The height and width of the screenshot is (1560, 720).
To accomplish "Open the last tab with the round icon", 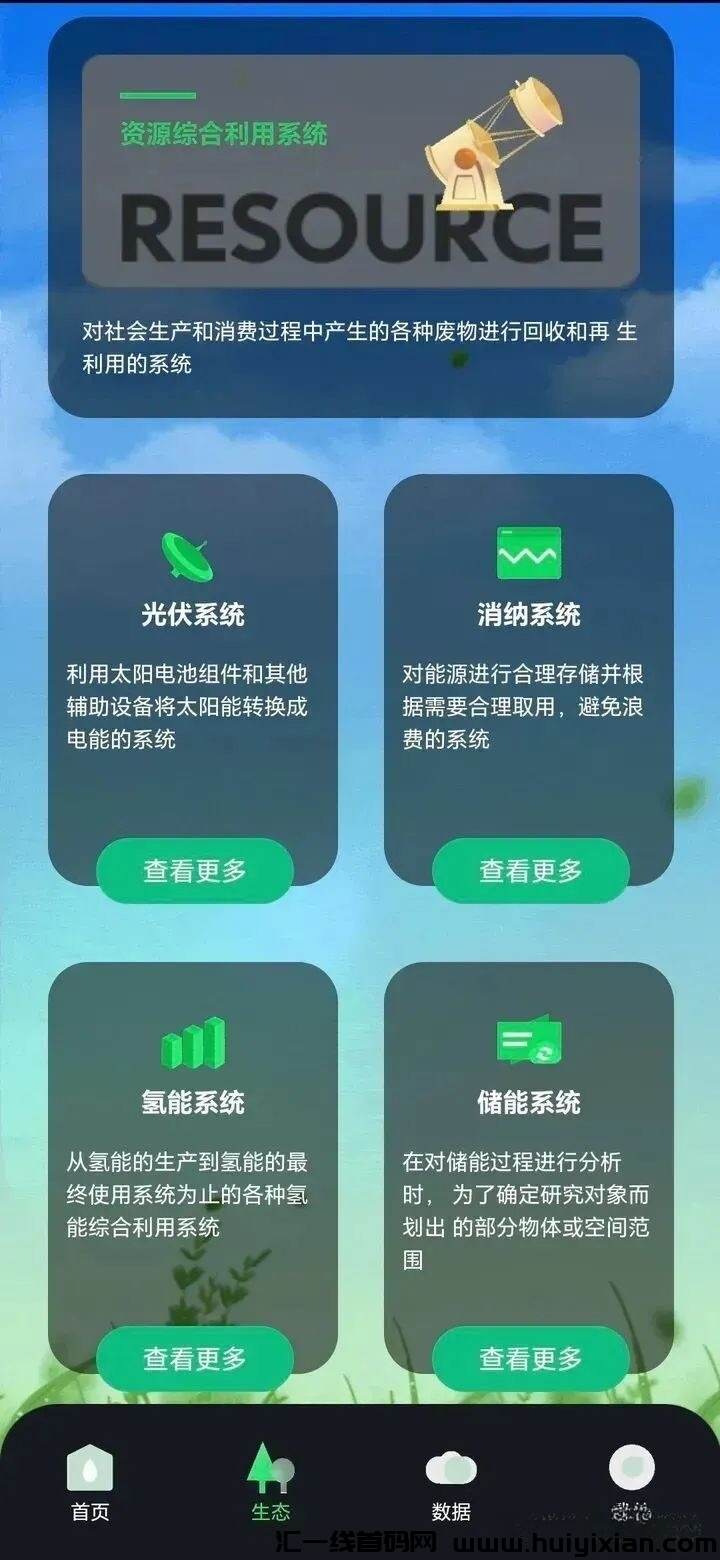I will pos(631,1484).
